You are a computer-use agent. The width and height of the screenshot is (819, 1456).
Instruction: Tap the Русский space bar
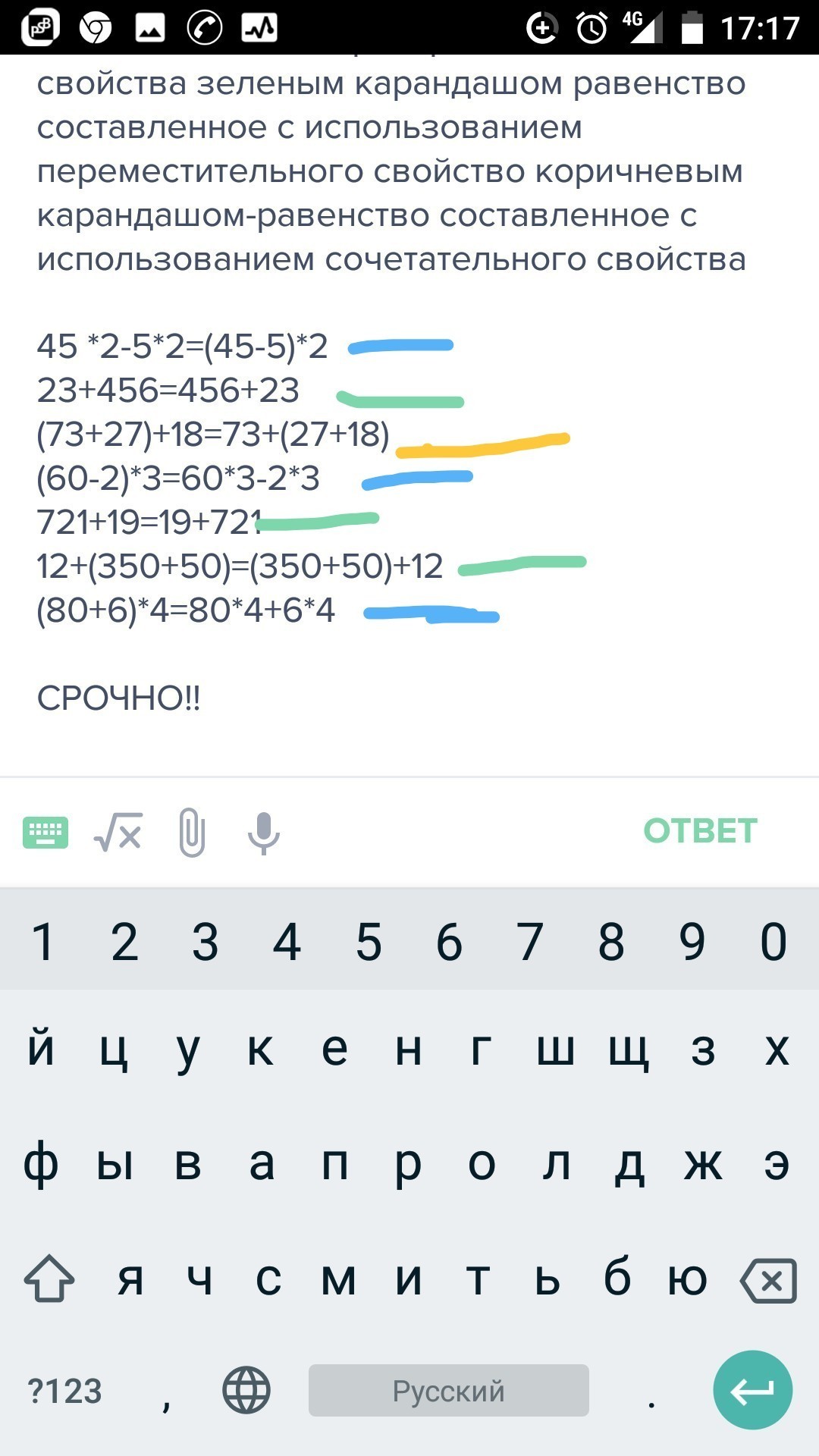[448, 1390]
